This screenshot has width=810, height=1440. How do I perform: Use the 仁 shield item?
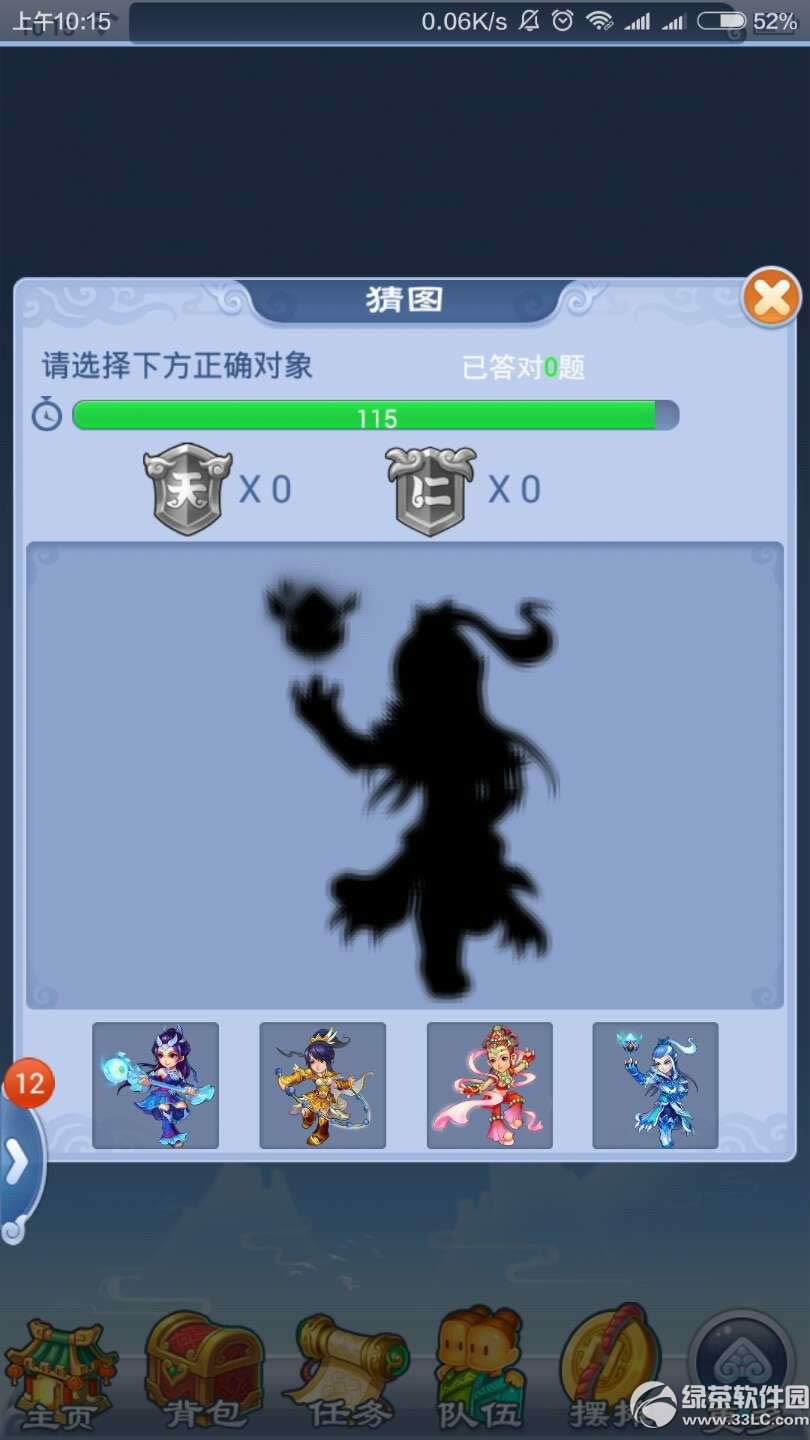click(431, 490)
